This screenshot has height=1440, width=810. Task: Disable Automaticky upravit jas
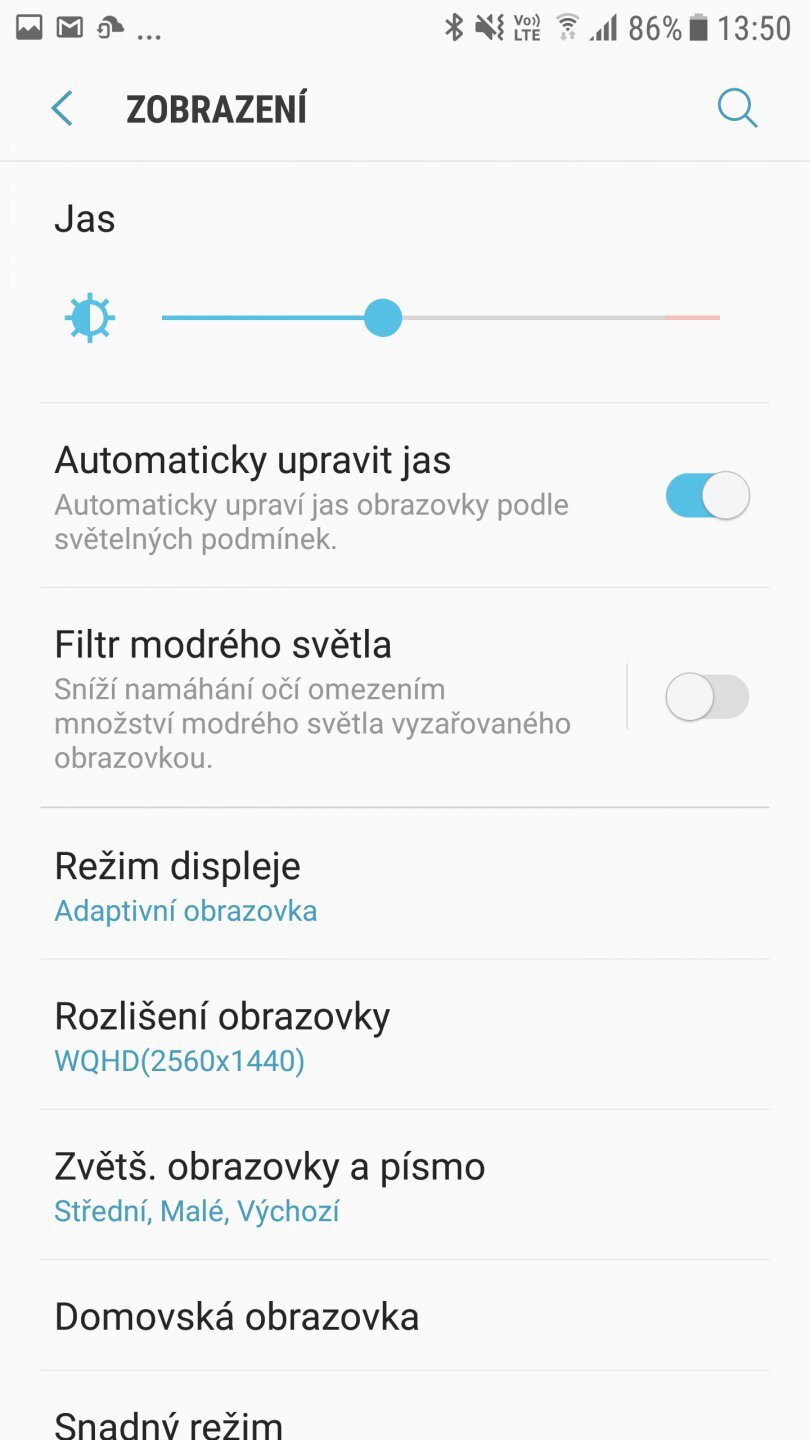click(x=706, y=495)
